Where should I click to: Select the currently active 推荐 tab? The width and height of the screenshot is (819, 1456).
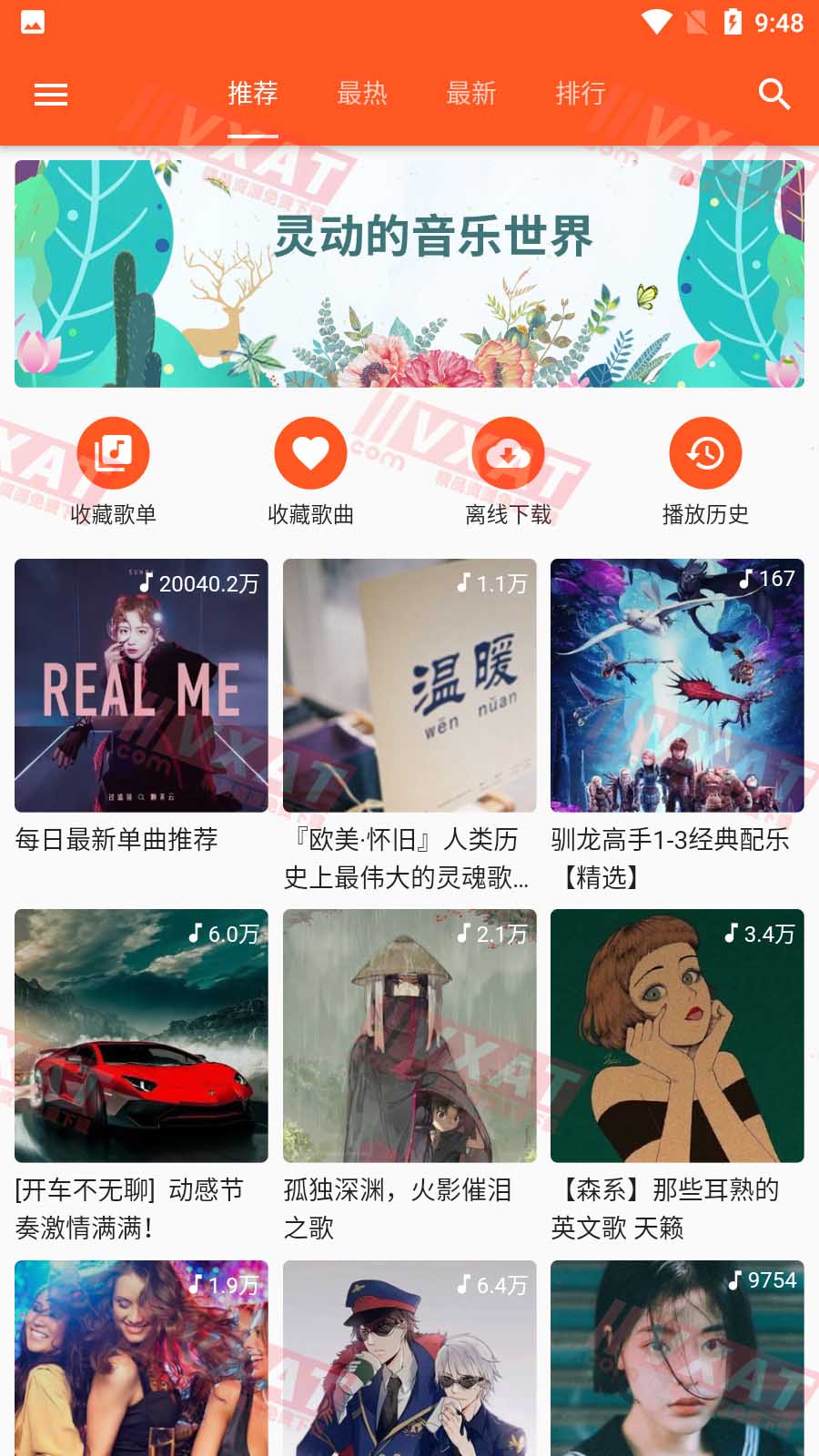tap(253, 94)
